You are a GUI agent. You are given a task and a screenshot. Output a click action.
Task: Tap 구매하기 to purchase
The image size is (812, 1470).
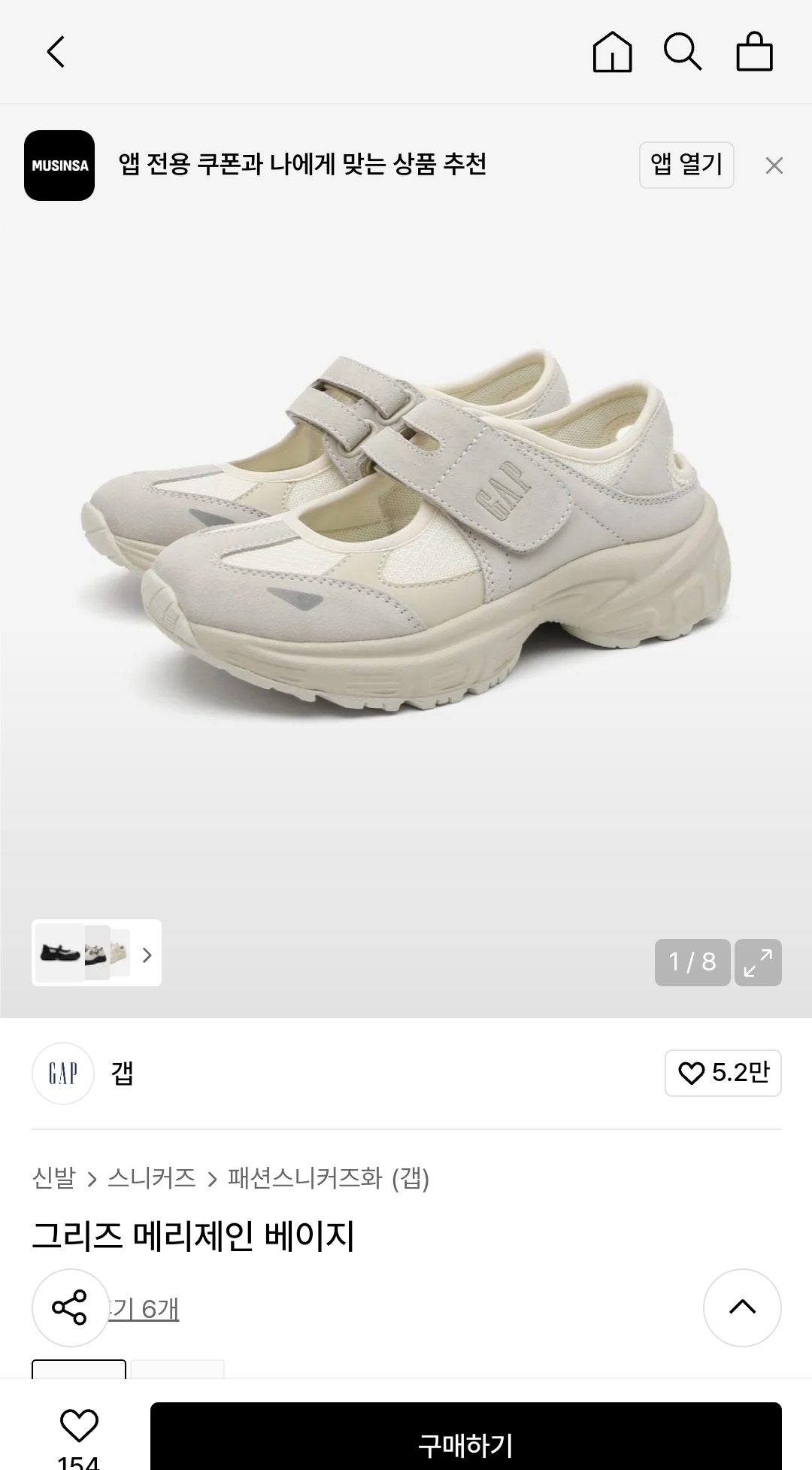465,1443
